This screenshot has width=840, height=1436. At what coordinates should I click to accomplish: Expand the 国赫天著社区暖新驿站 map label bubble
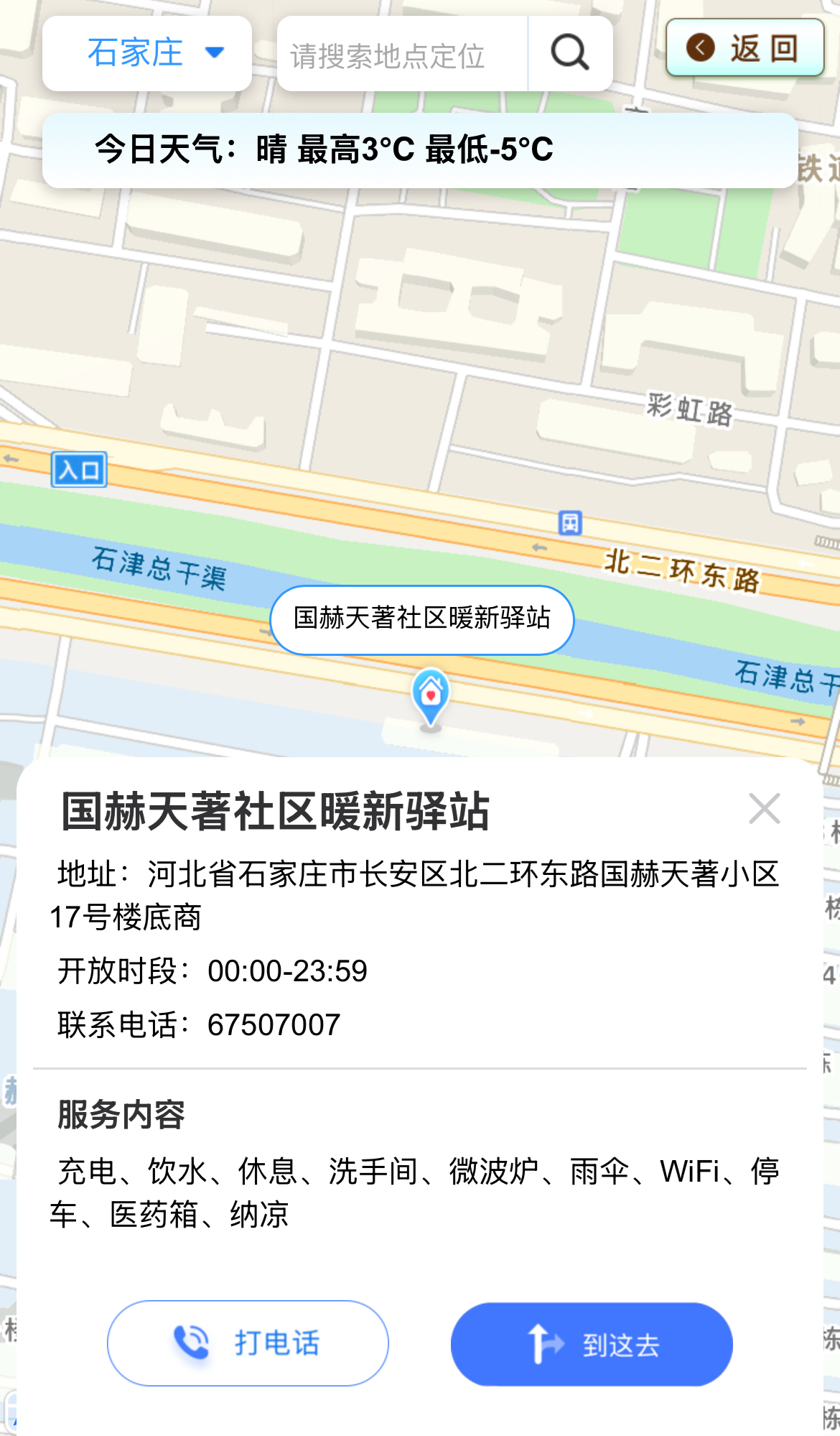pos(421,619)
